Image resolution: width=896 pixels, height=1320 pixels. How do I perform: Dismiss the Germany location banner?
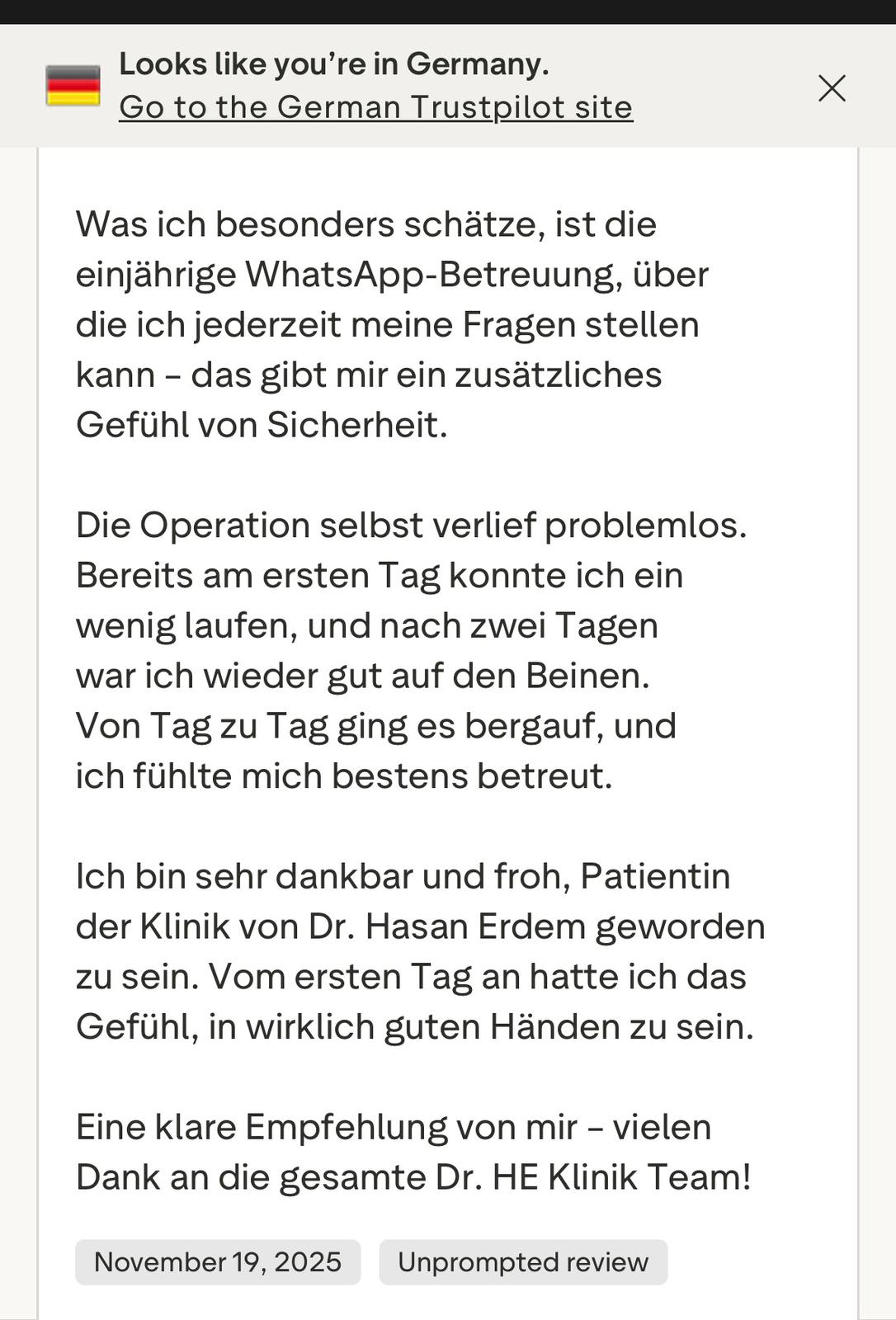pyautogui.click(x=832, y=88)
